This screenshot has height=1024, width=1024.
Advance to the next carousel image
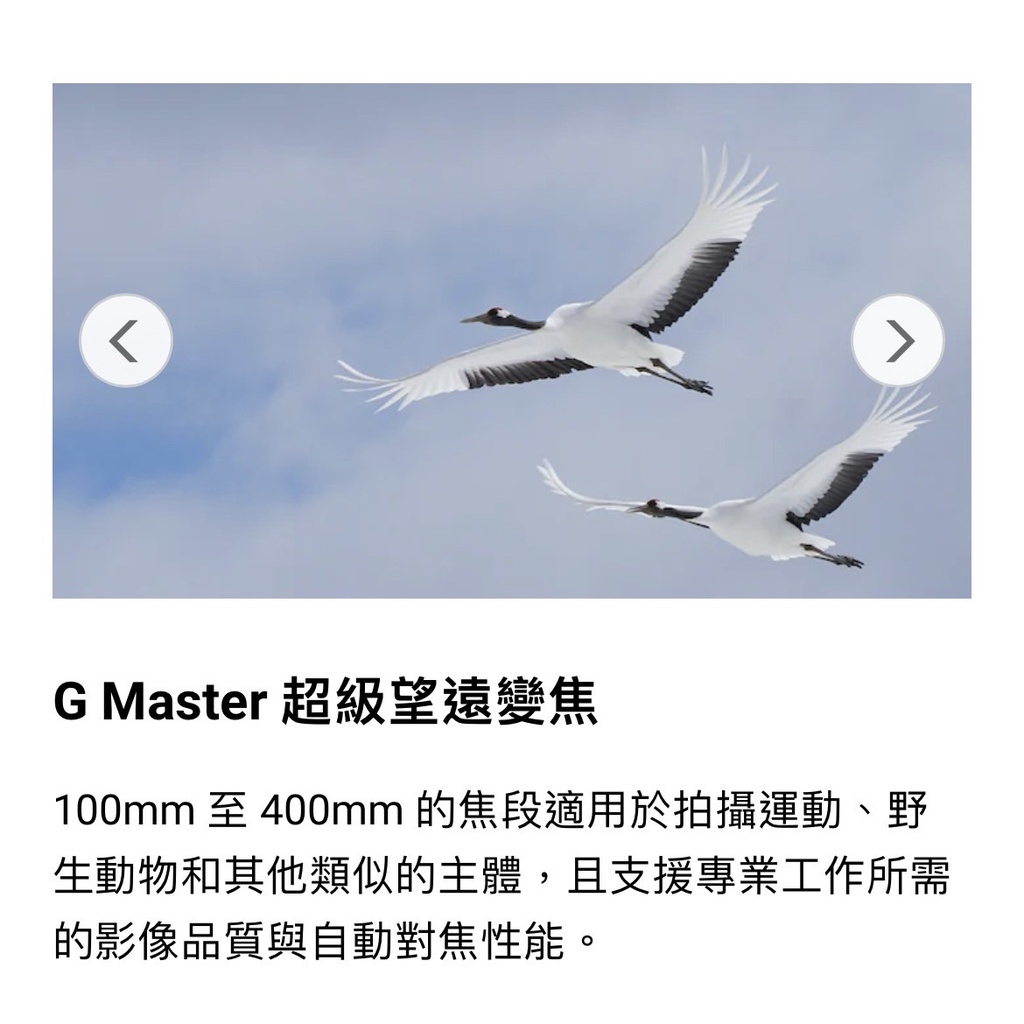point(897,341)
